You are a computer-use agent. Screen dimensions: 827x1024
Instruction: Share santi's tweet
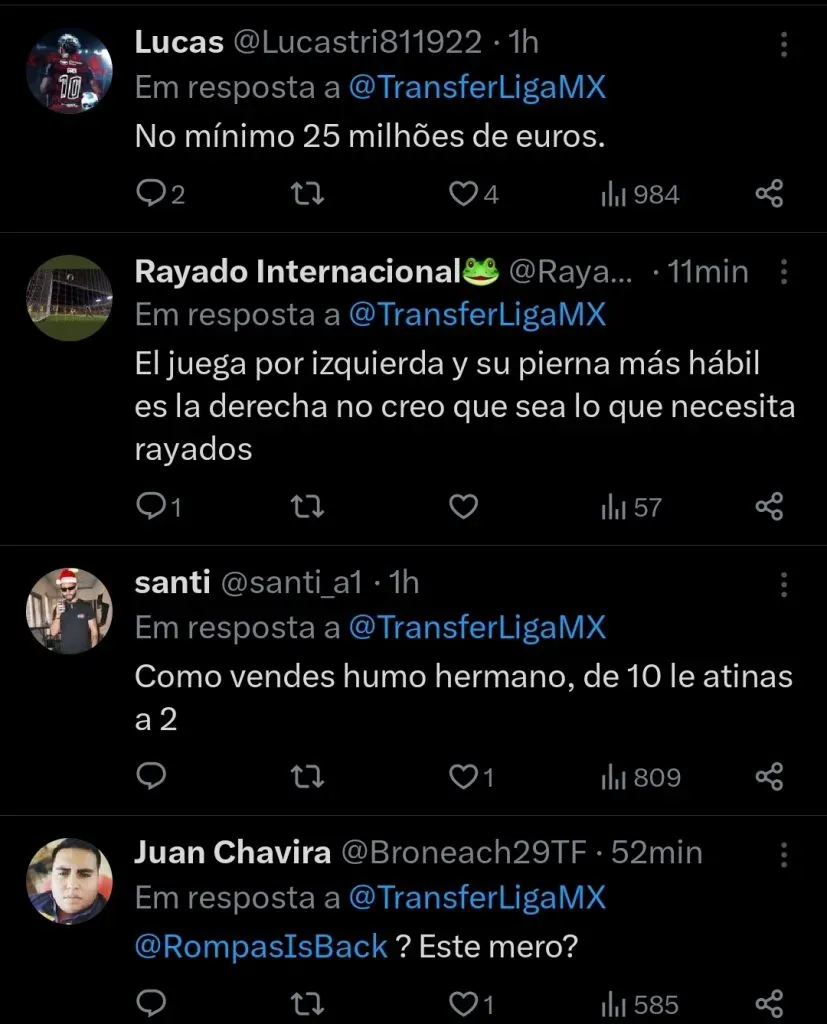coord(769,776)
